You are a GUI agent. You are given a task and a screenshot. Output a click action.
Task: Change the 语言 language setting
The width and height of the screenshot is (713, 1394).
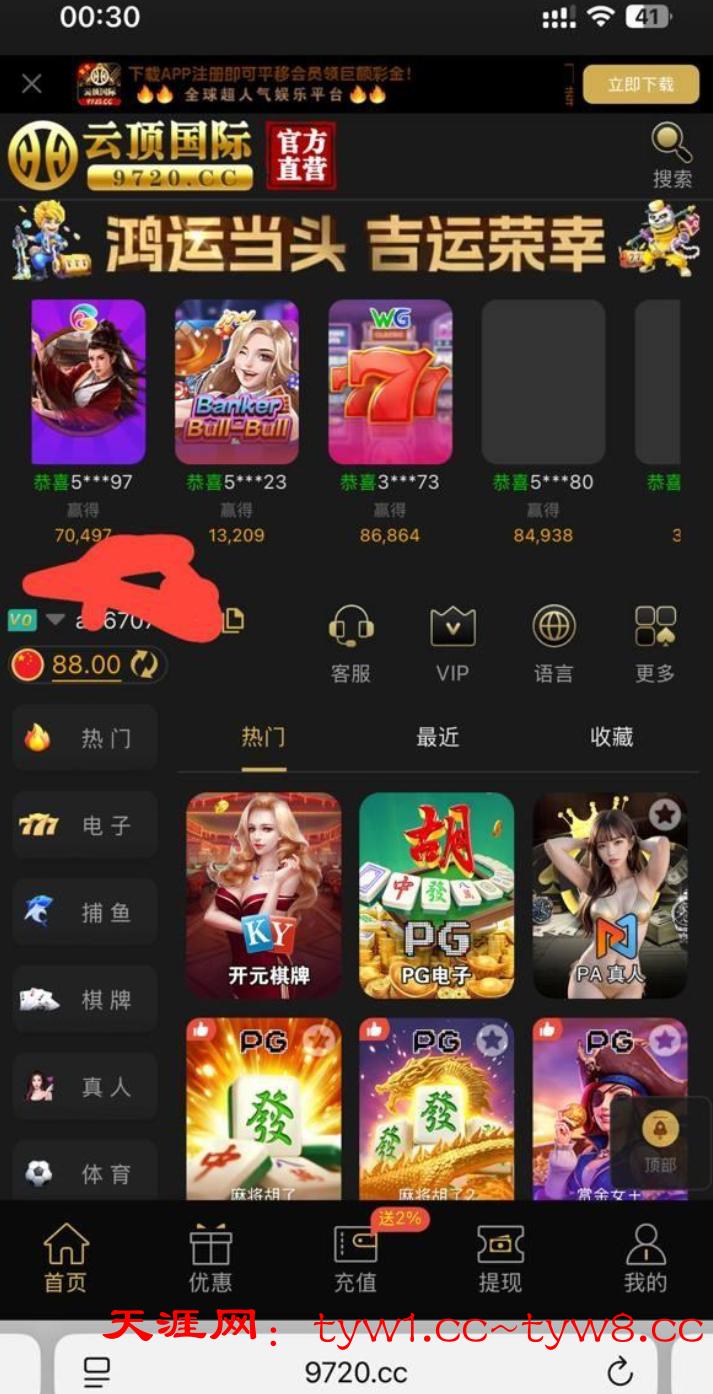click(553, 644)
